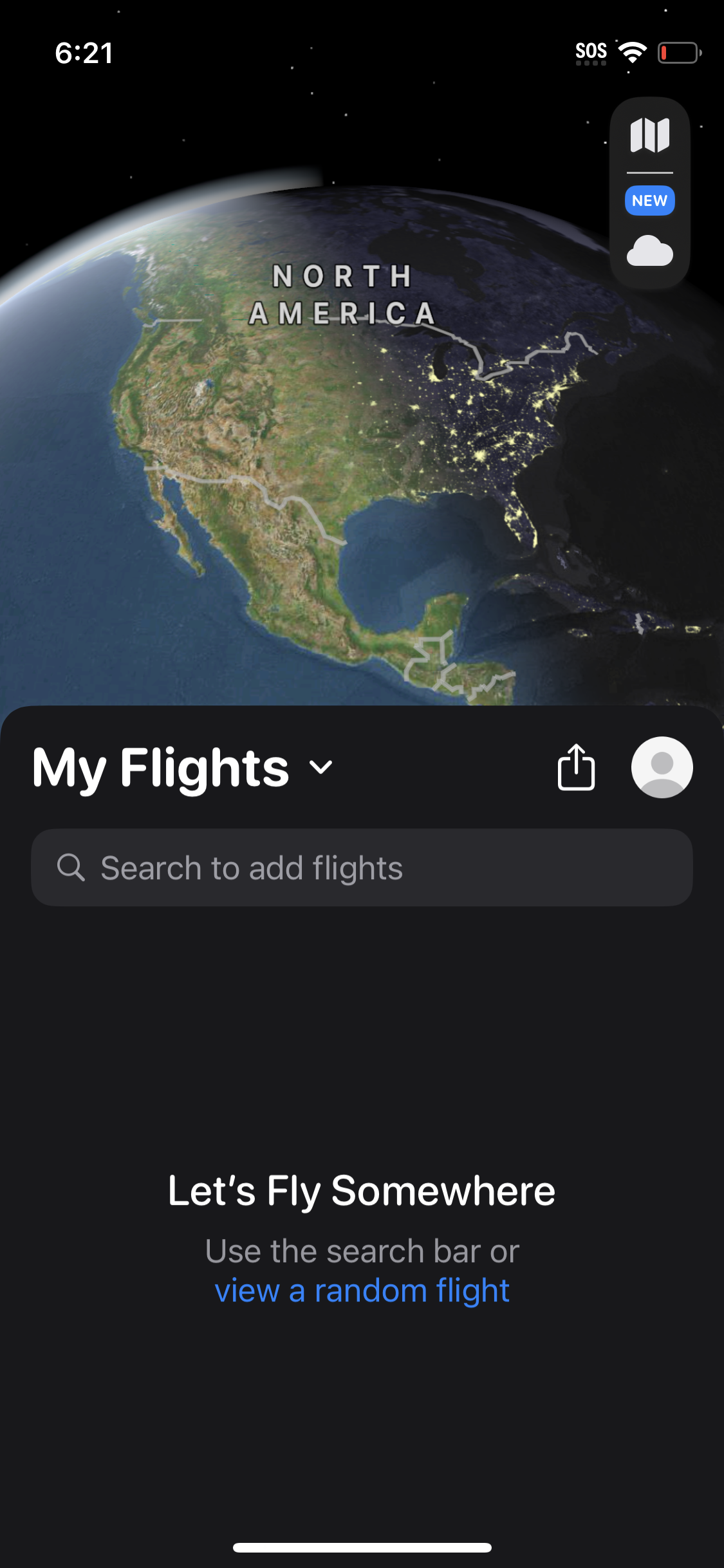View a random flight
The image size is (724, 1568).
(x=362, y=1289)
